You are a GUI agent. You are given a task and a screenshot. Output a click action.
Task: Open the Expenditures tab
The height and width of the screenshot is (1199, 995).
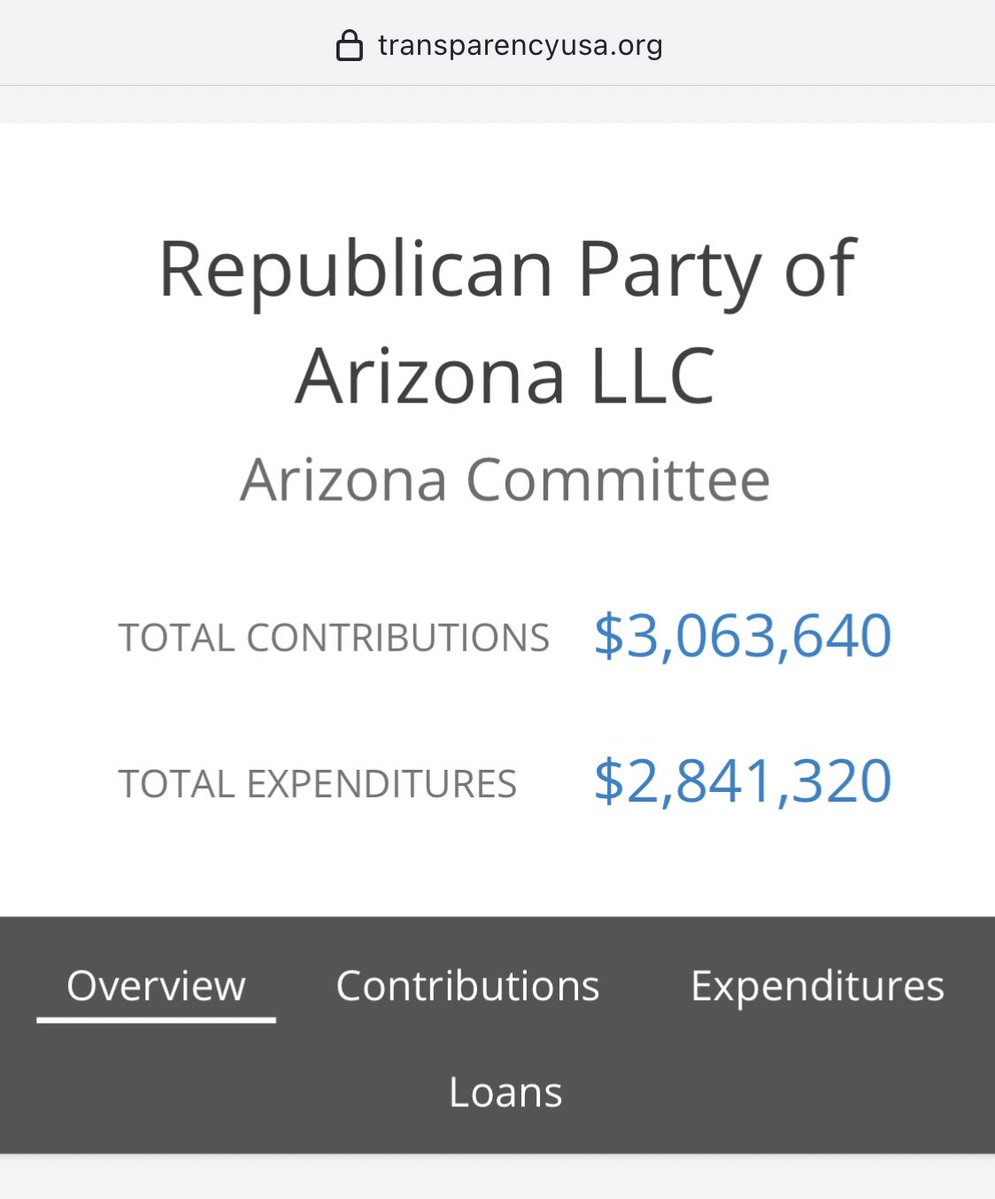(x=817, y=986)
